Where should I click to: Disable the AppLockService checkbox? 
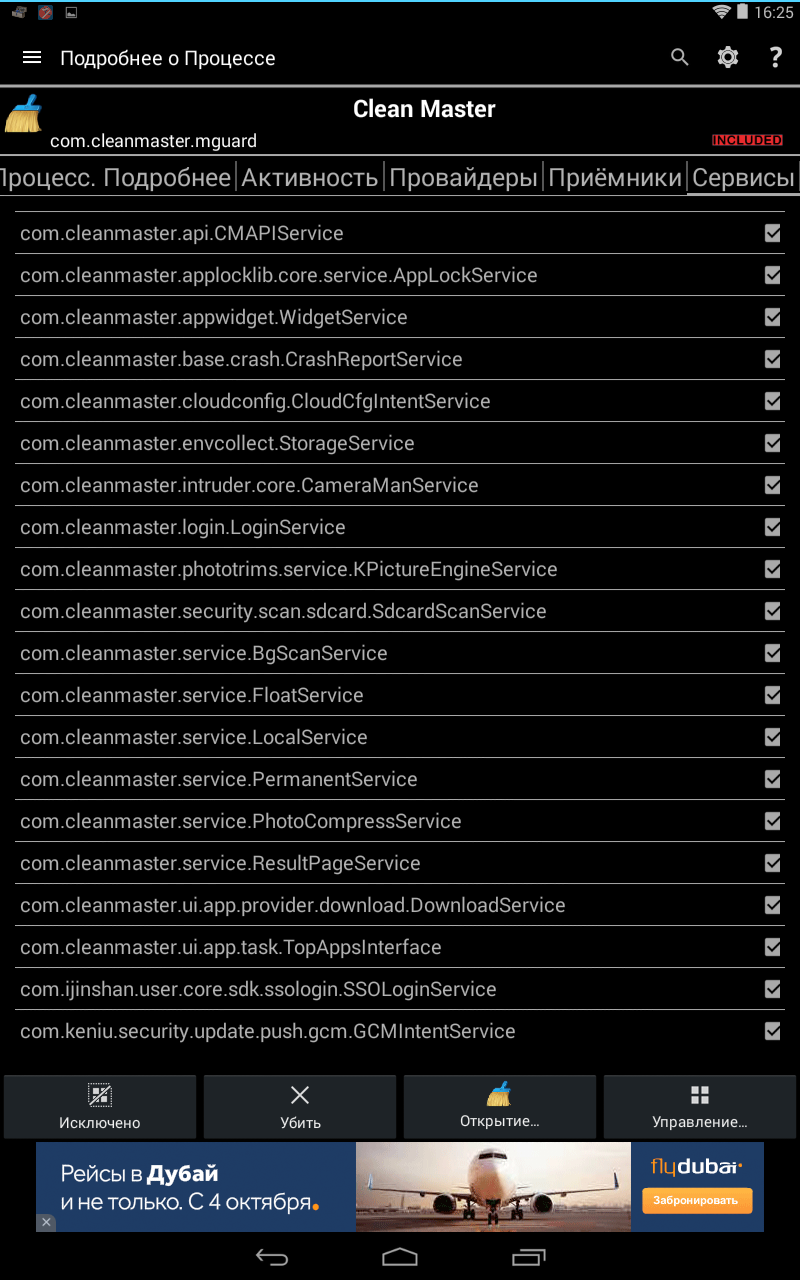click(x=772, y=275)
